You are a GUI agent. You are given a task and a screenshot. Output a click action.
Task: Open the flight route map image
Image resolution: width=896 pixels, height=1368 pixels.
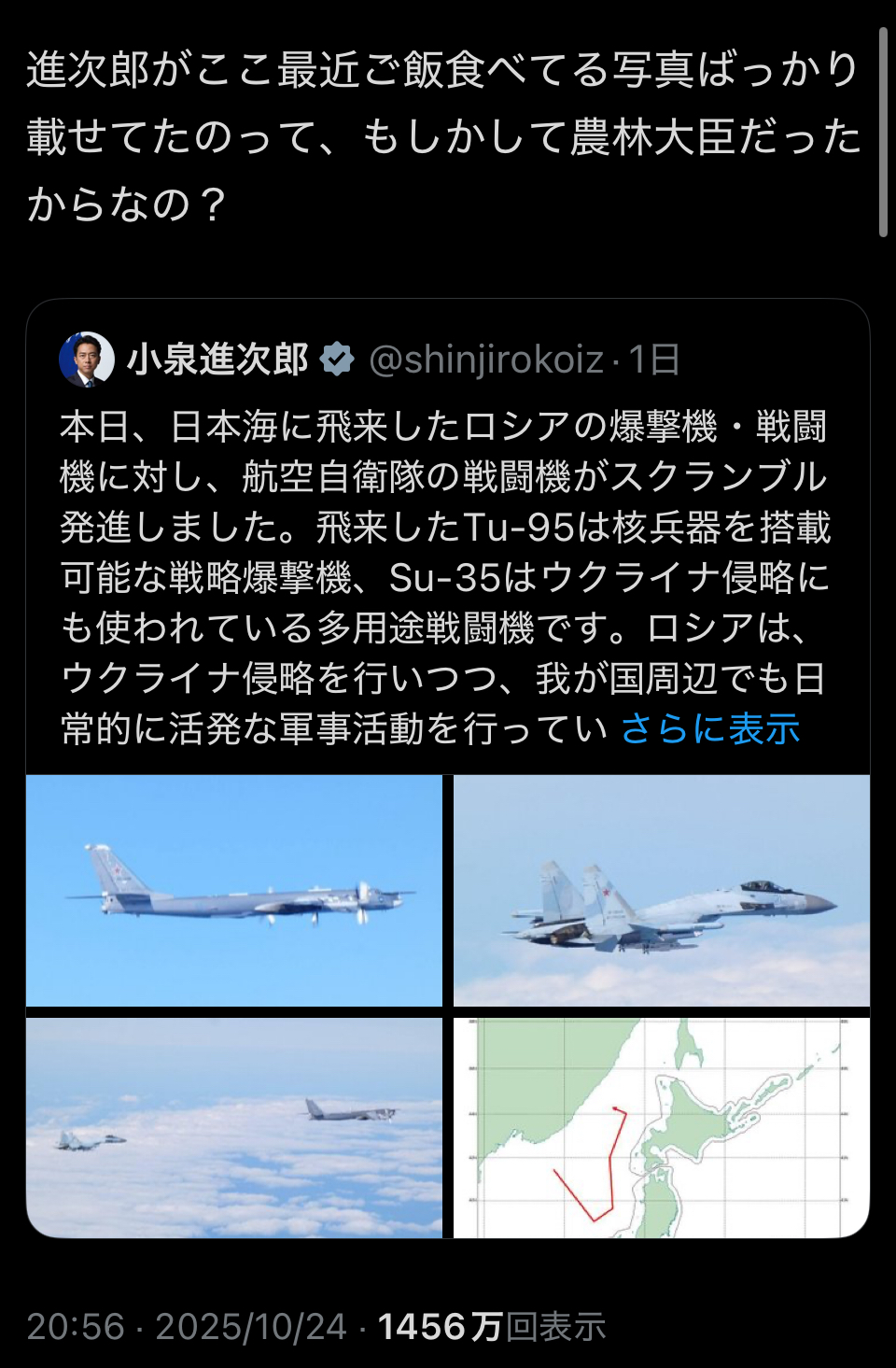click(661, 1128)
